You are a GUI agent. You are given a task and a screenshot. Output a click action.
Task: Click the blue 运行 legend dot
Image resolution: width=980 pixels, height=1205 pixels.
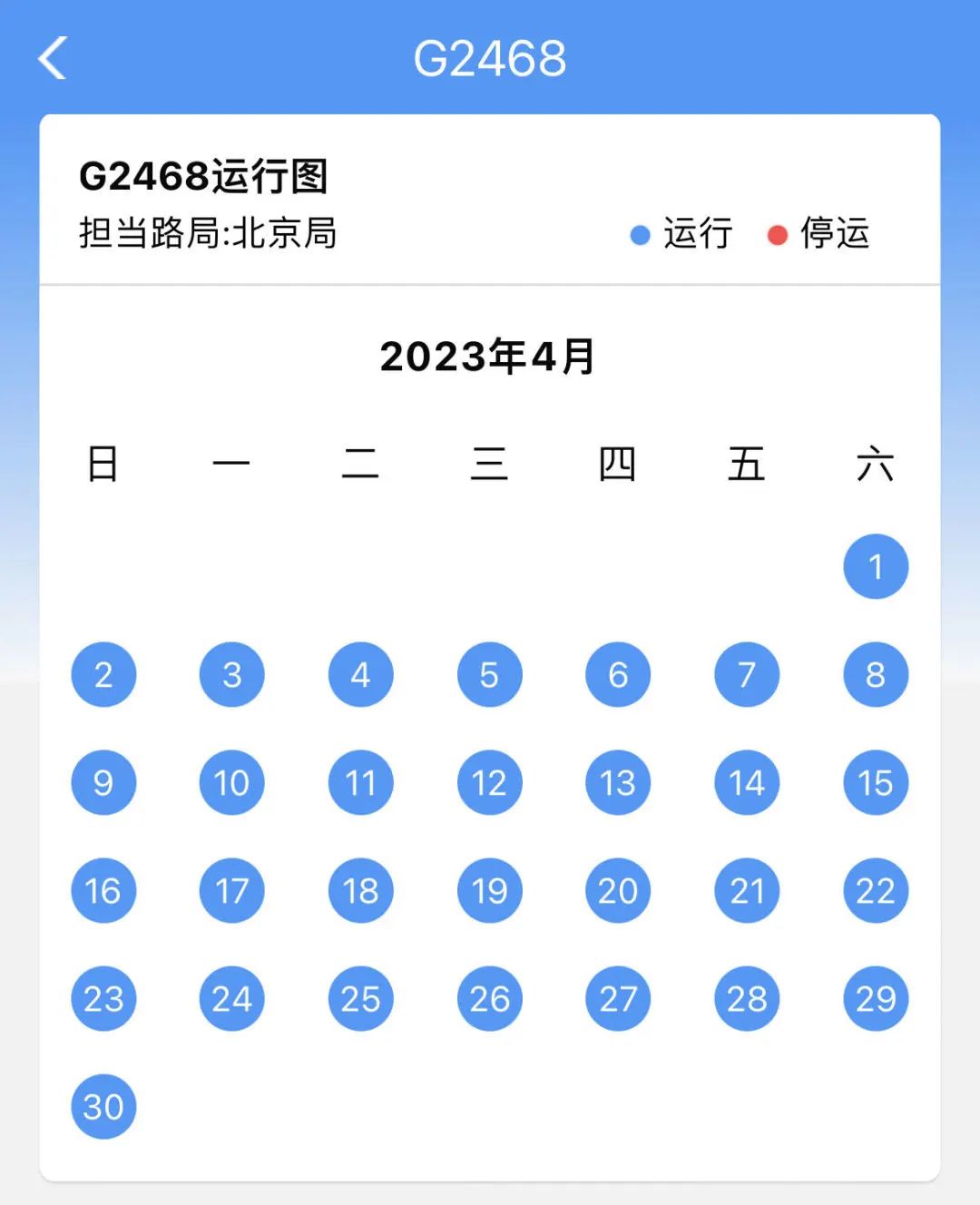pyautogui.click(x=640, y=235)
